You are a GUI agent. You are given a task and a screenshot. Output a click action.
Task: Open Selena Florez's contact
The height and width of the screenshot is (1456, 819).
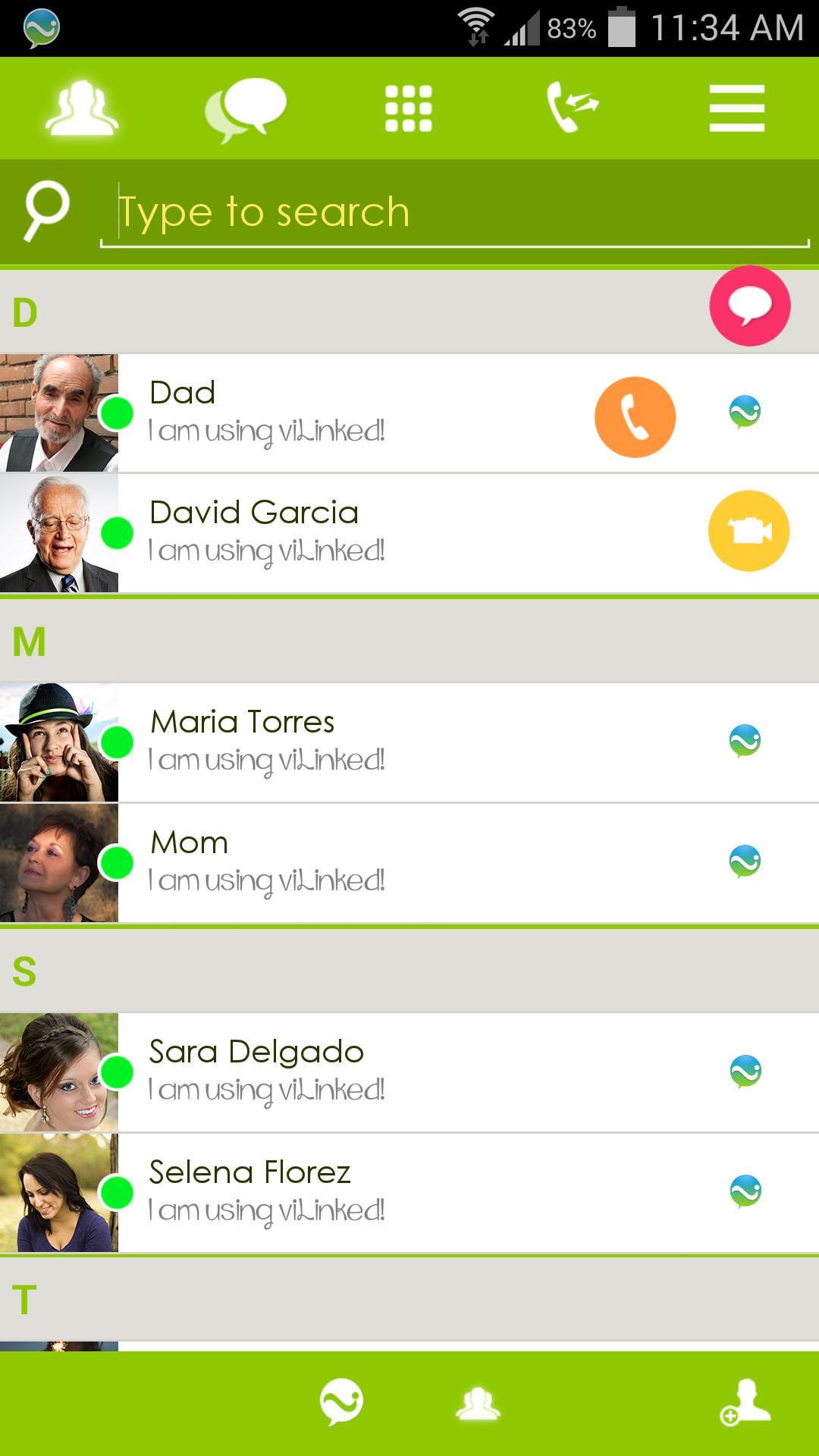coord(341,1192)
